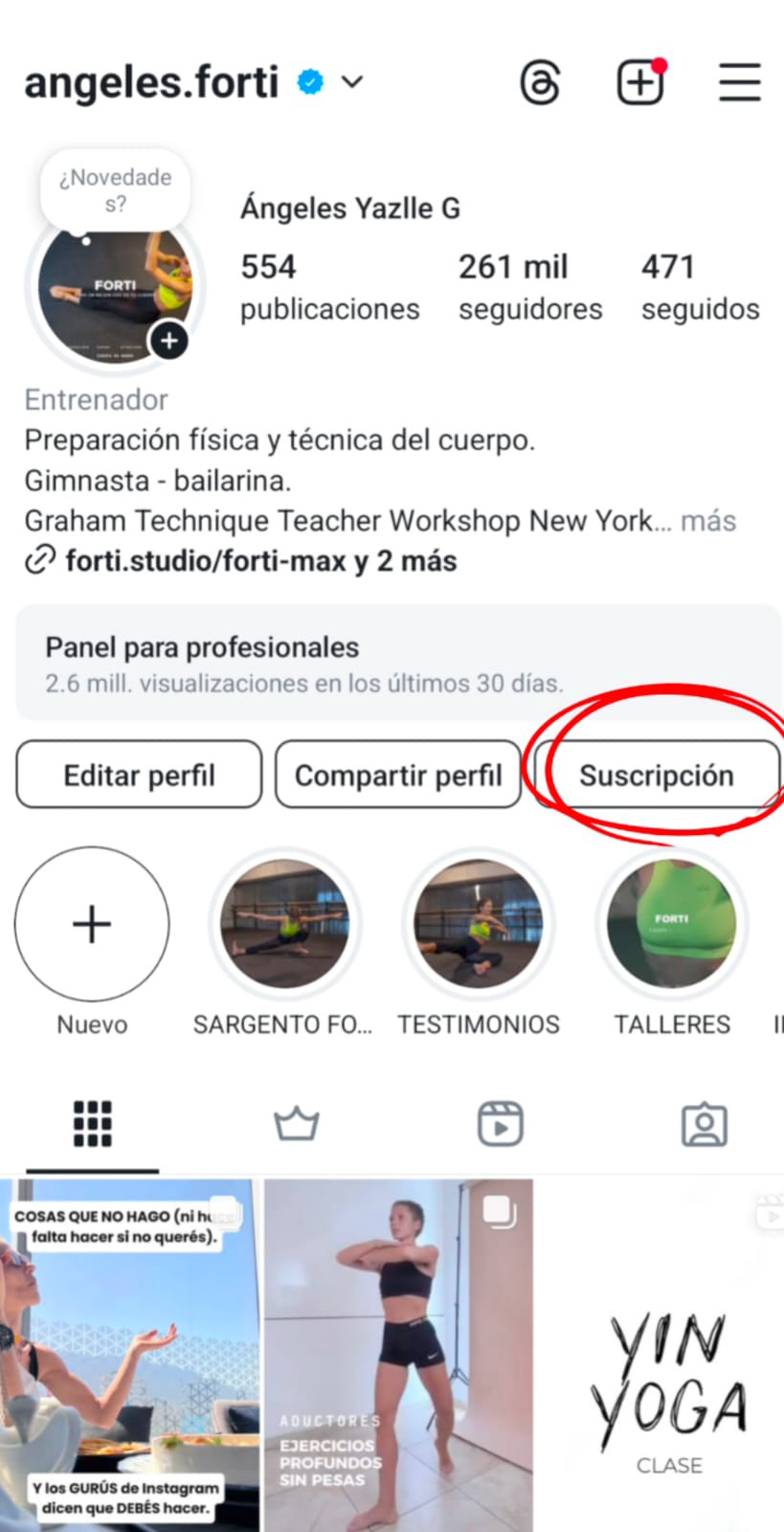Open the hamburger menu
The image size is (784, 1532).
pos(740,82)
